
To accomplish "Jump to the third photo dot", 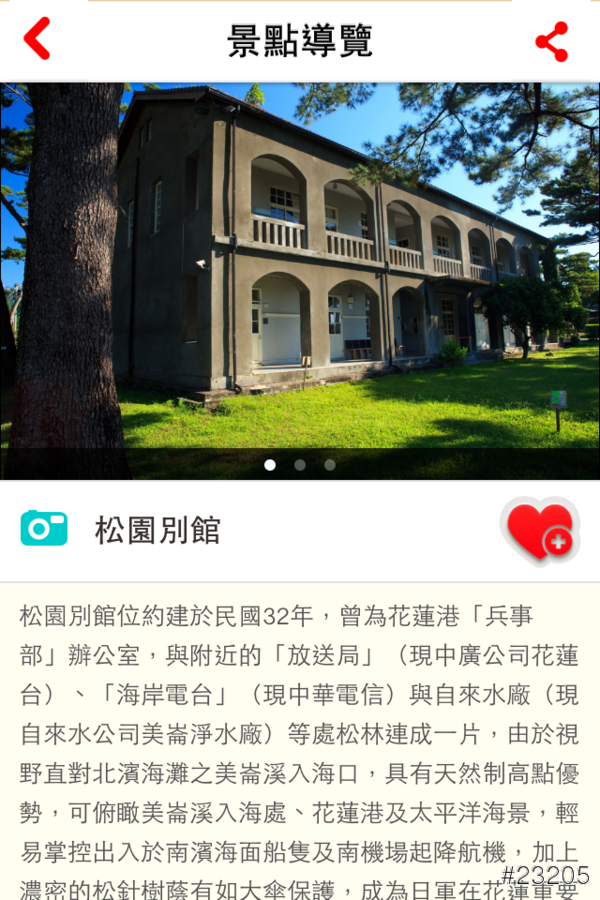I will coord(330,465).
